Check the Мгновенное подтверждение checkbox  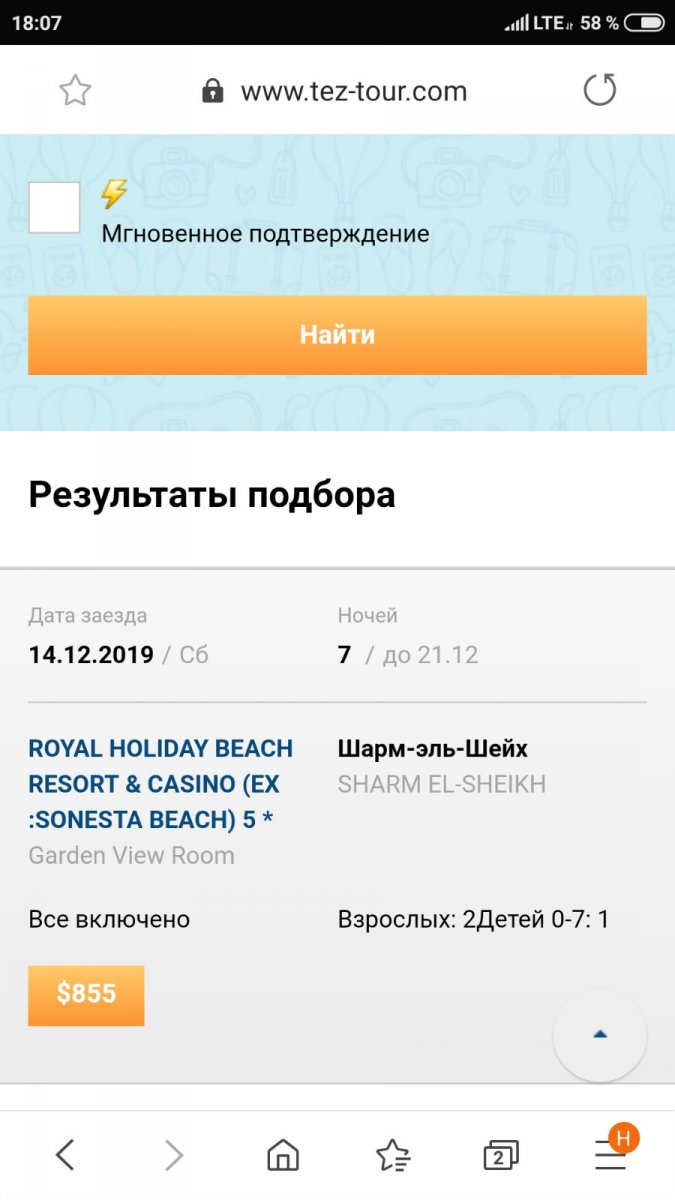(x=54, y=207)
